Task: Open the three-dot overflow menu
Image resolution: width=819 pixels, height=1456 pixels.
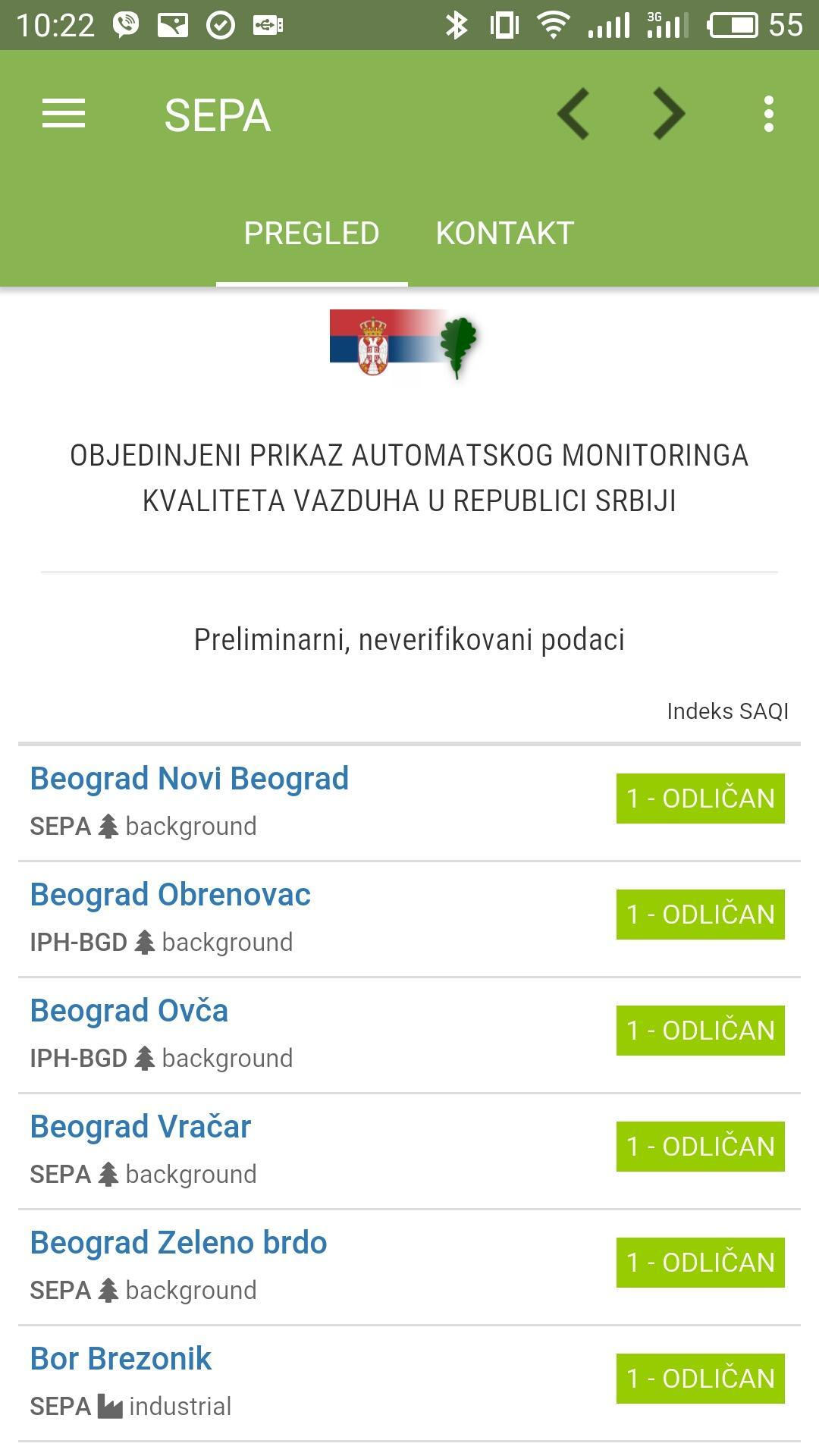Action: tap(768, 114)
